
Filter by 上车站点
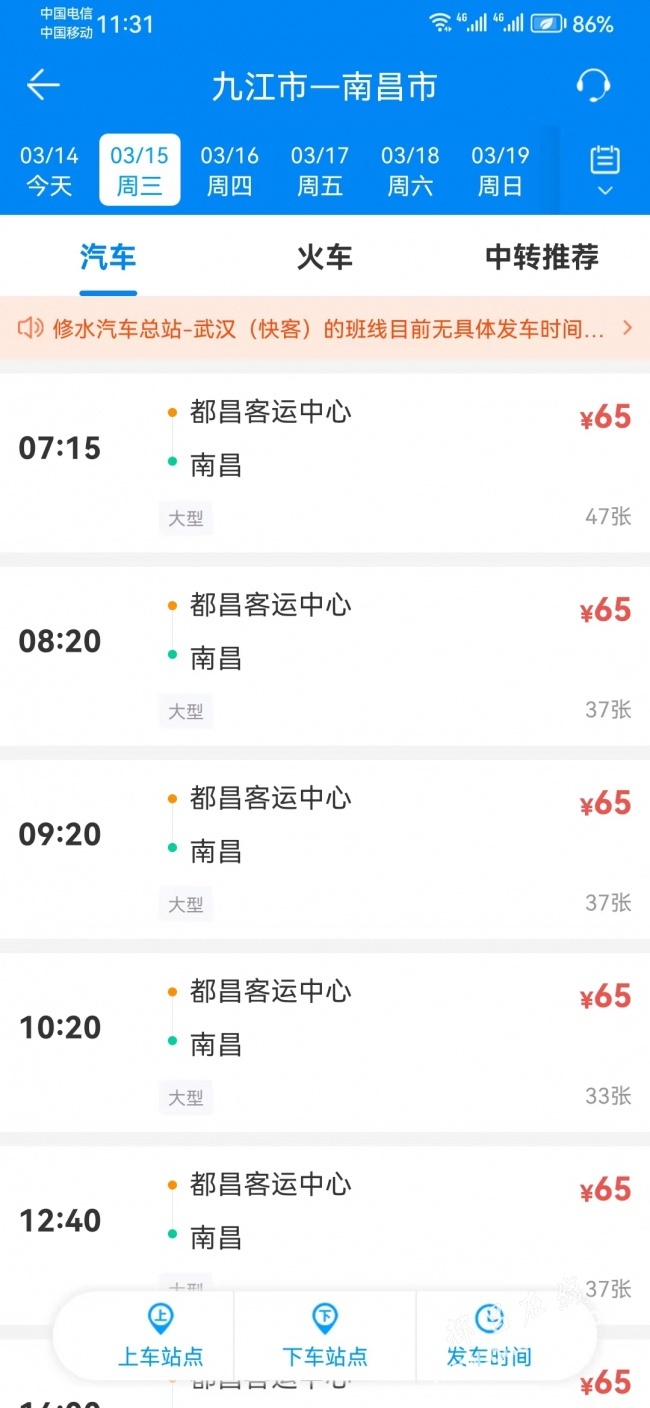click(x=160, y=1336)
